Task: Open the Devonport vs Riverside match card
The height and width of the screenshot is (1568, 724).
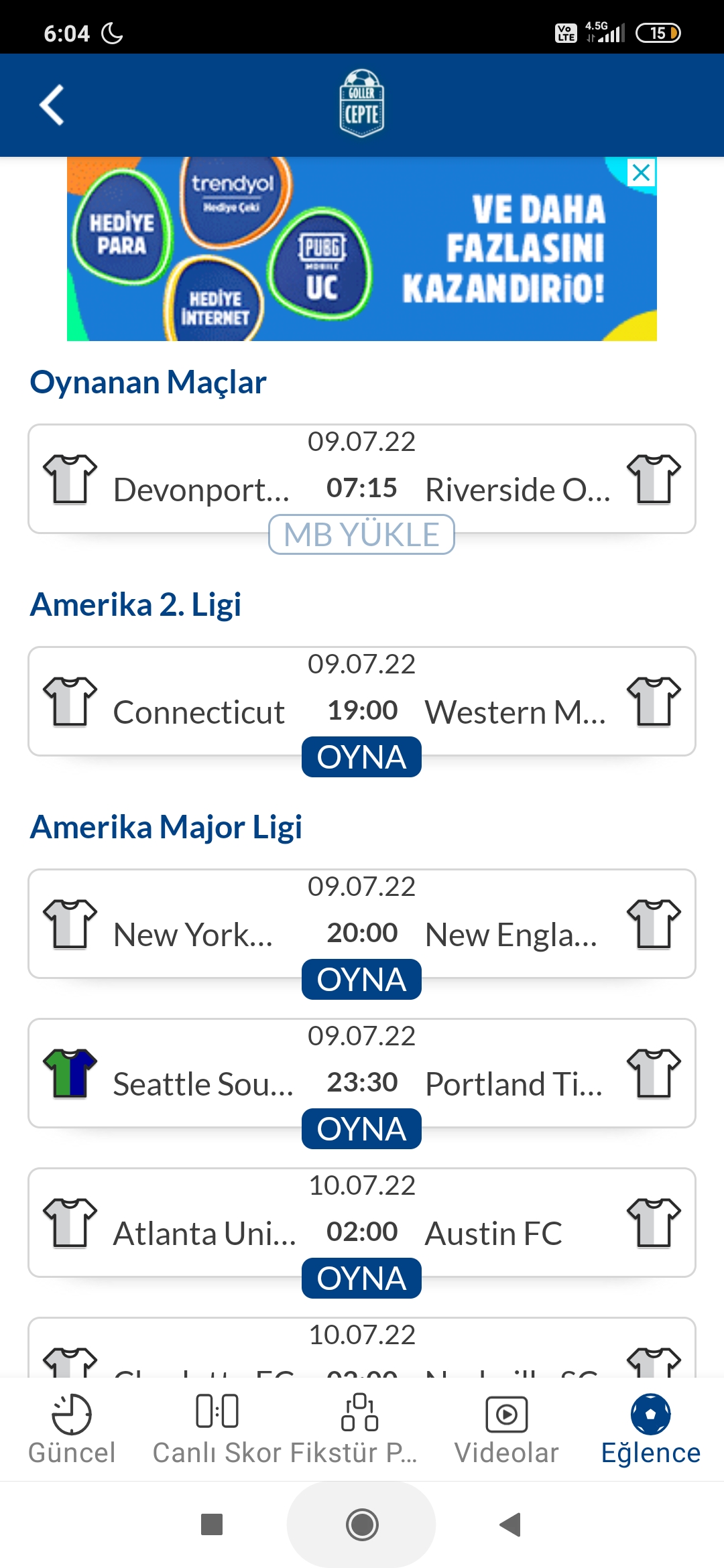Action: [362, 478]
